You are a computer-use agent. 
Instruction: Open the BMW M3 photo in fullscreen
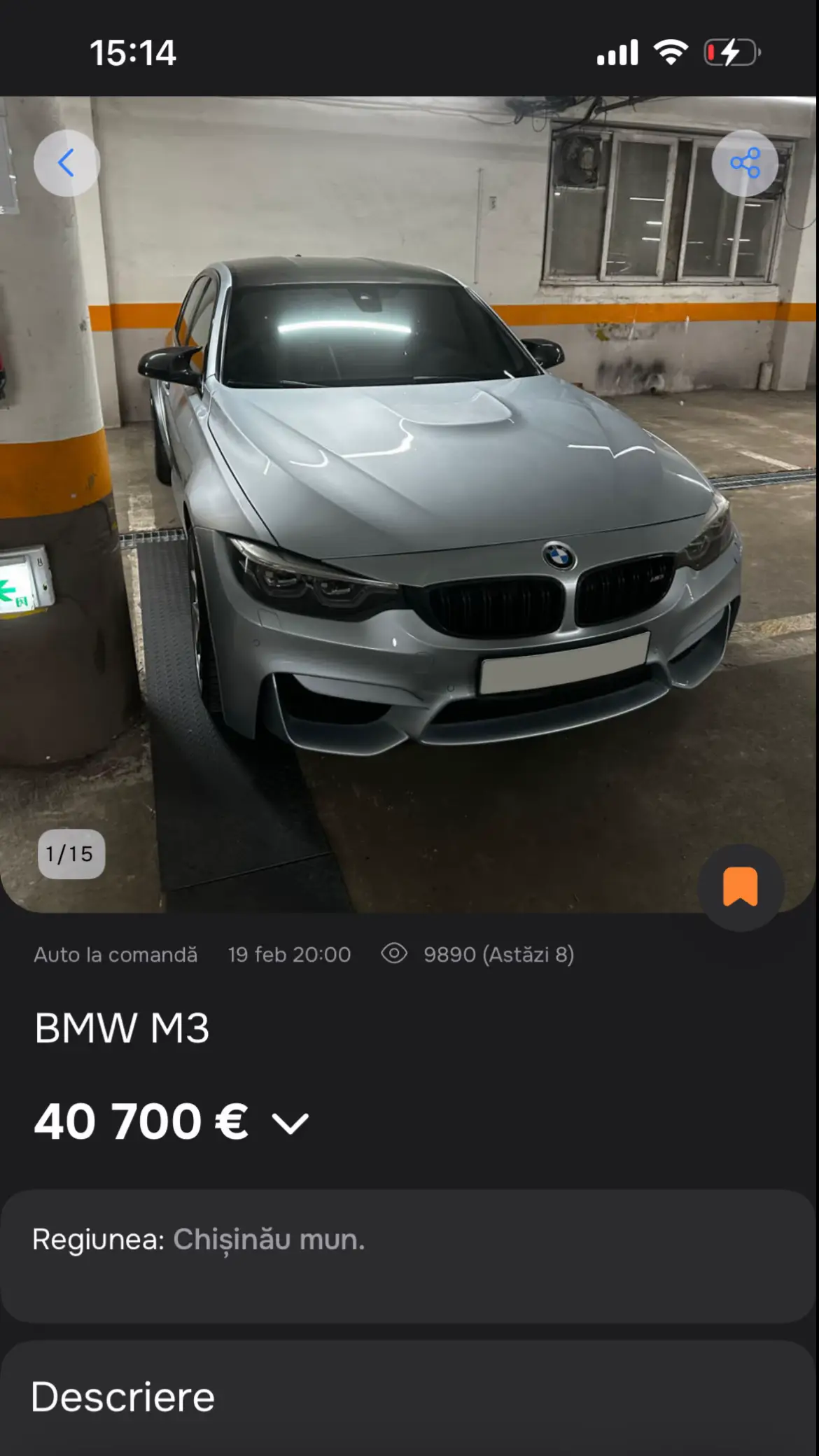click(x=409, y=504)
